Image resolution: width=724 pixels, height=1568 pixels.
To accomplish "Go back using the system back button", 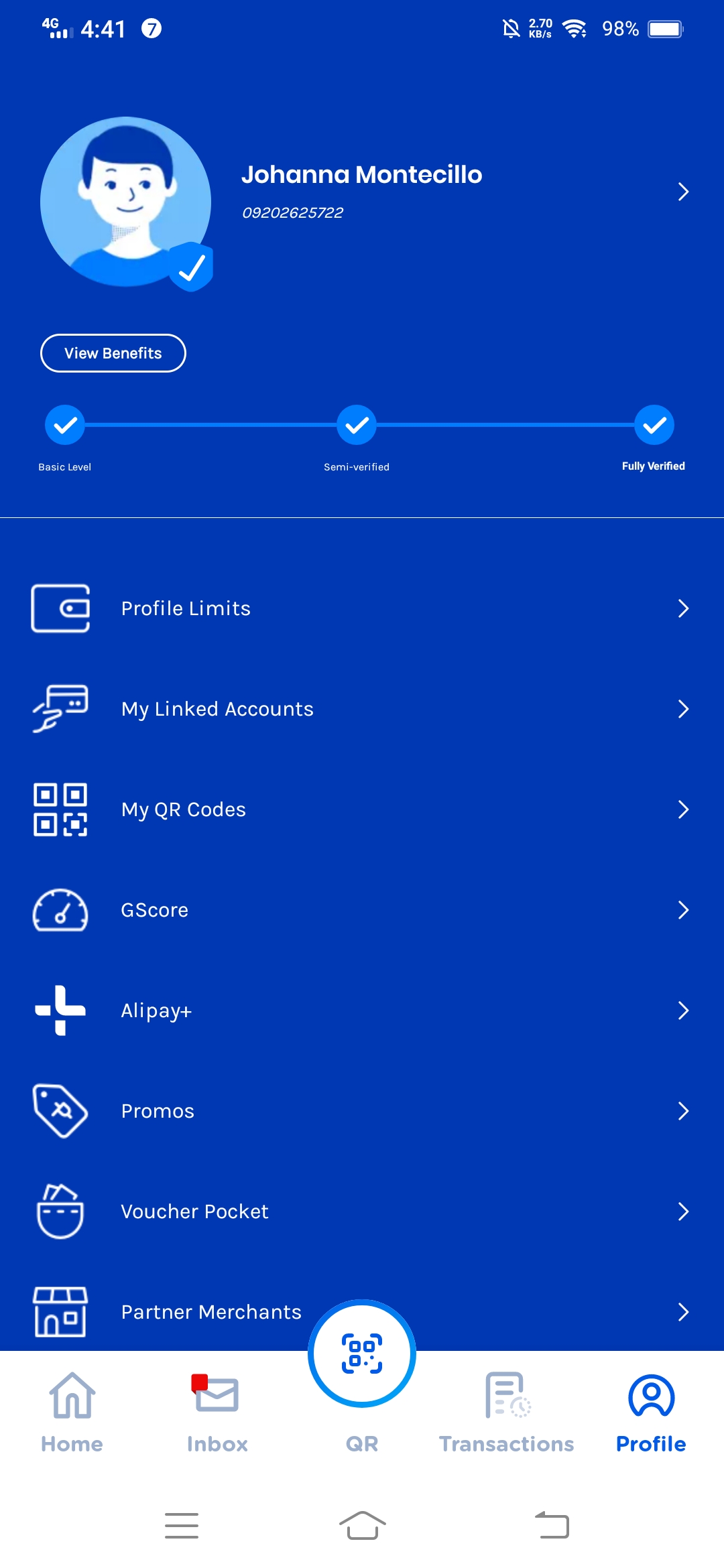I will pos(552,1525).
